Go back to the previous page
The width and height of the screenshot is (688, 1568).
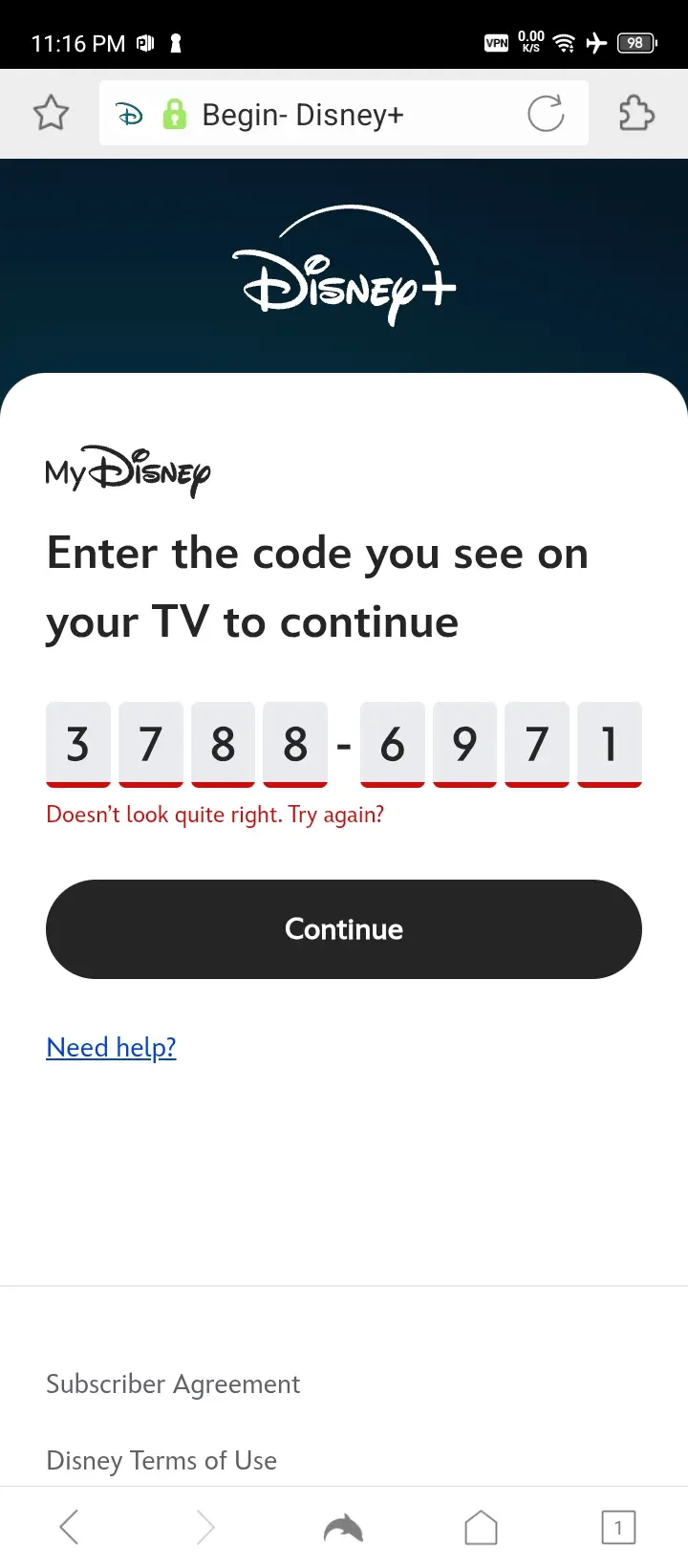[x=69, y=1527]
